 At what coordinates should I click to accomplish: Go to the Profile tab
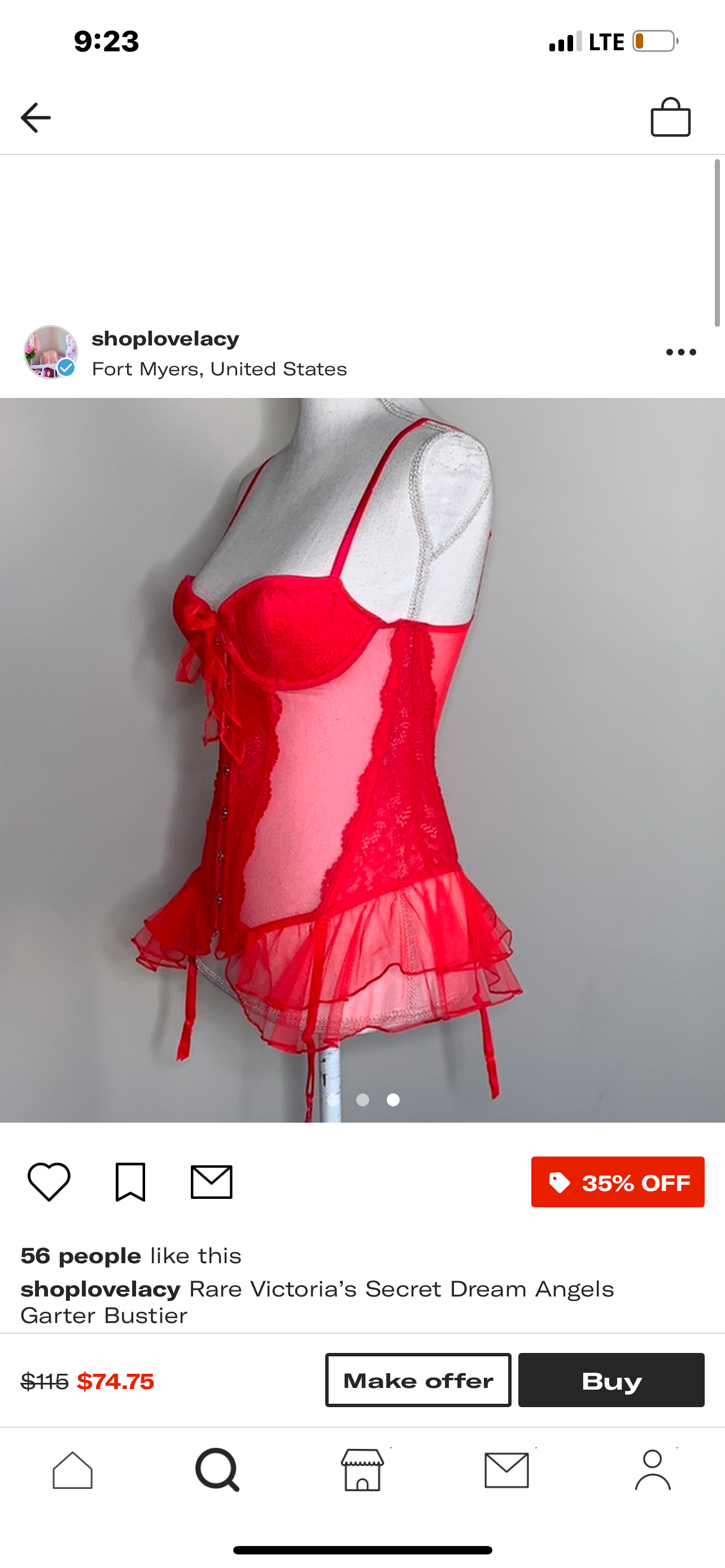(653, 1470)
